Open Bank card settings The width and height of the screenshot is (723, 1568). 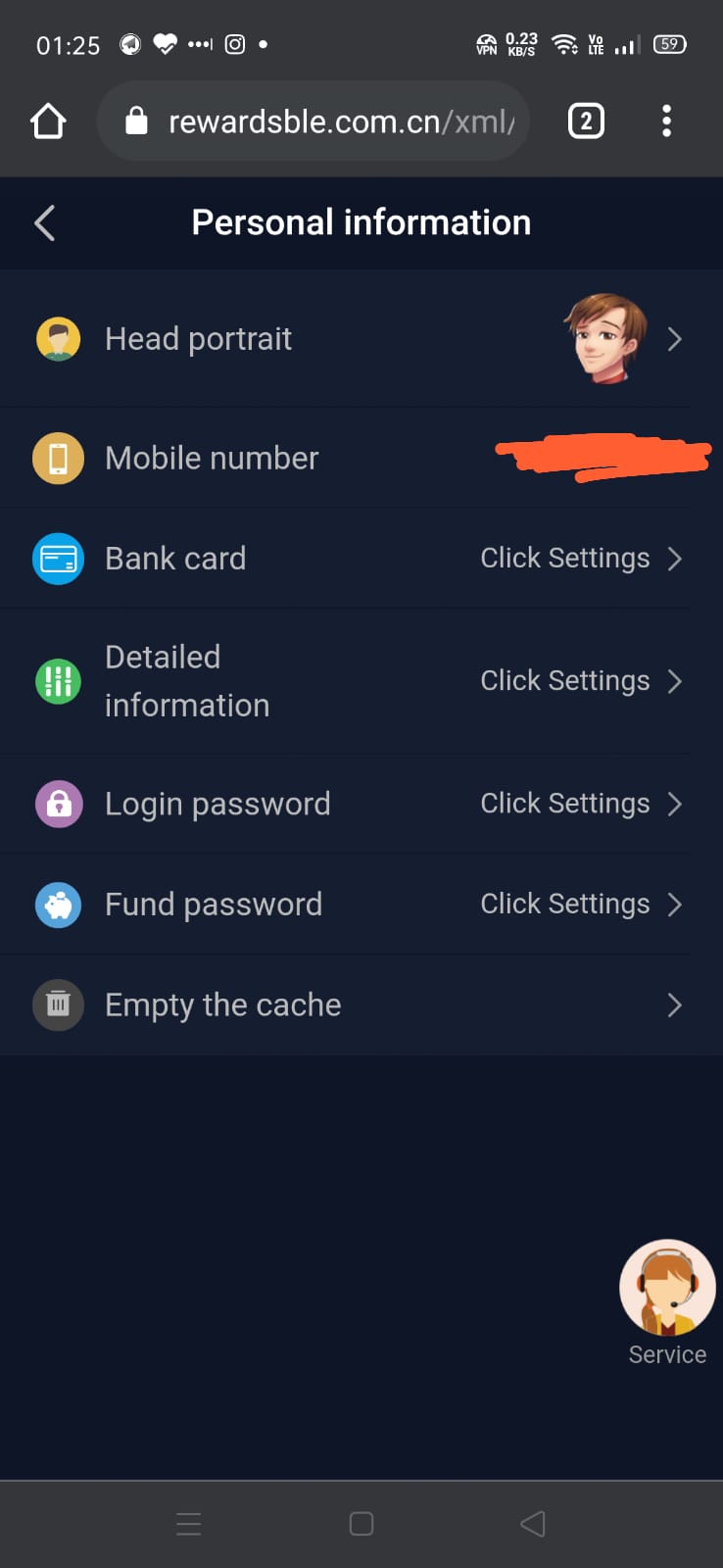click(x=361, y=559)
